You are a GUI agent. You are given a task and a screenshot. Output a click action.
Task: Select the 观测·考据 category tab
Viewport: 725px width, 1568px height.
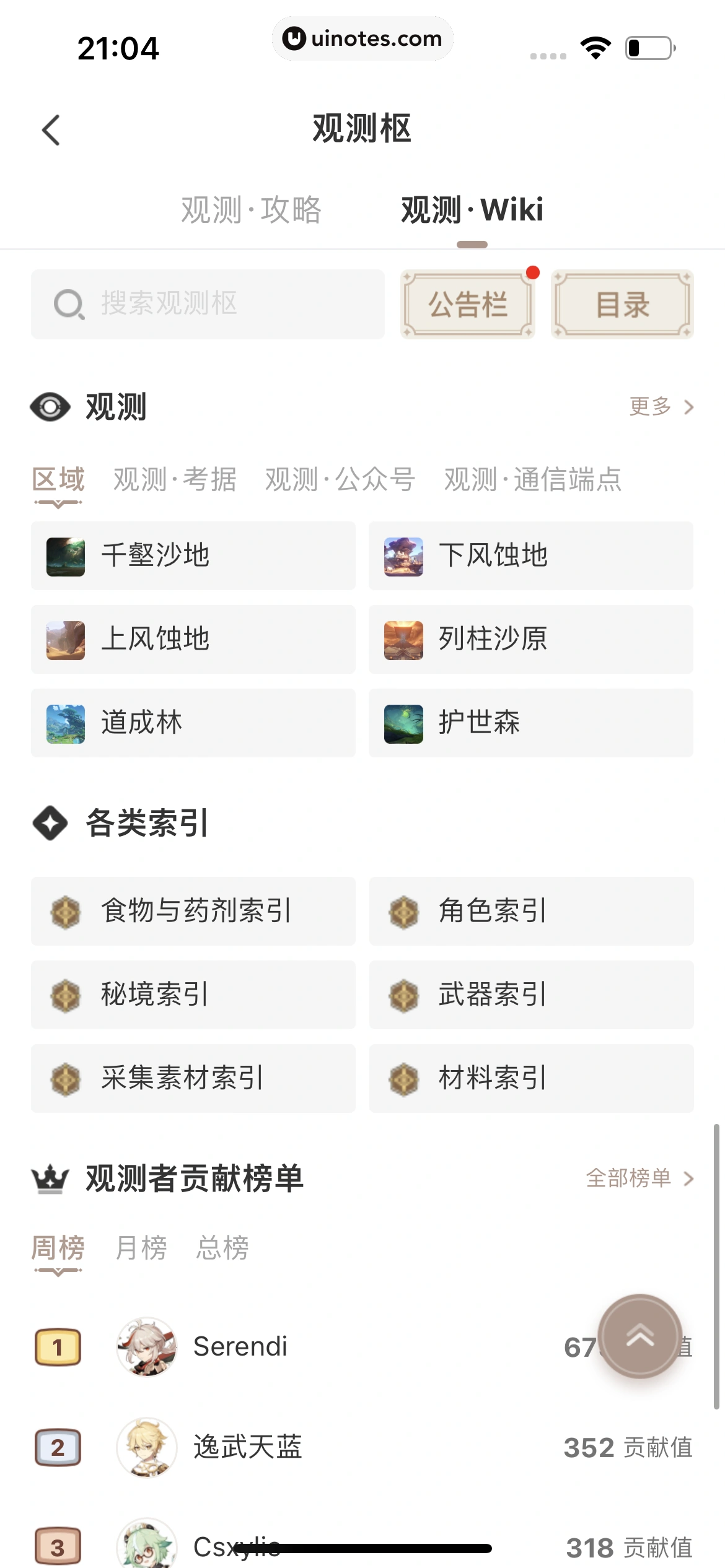(x=176, y=480)
